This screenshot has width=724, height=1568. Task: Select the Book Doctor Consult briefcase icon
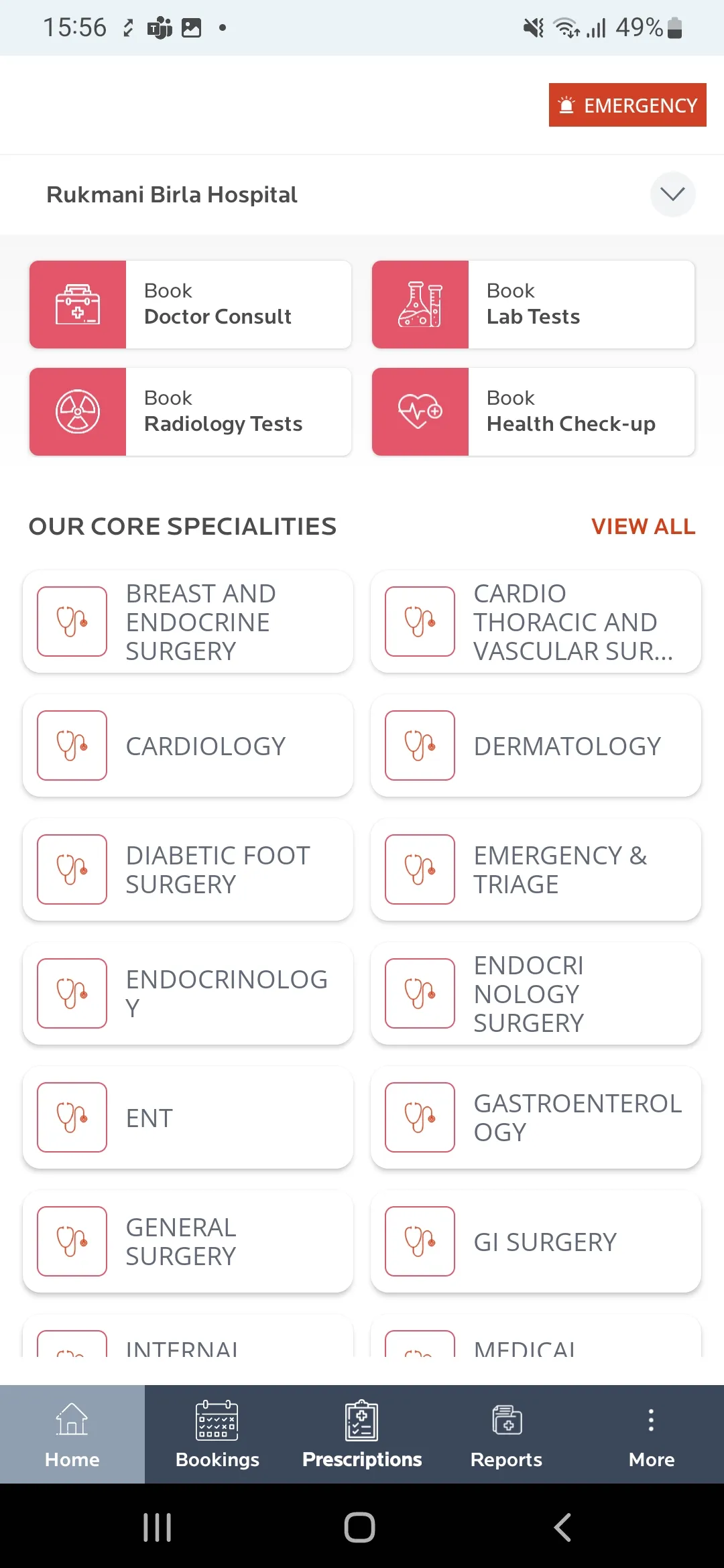78,304
